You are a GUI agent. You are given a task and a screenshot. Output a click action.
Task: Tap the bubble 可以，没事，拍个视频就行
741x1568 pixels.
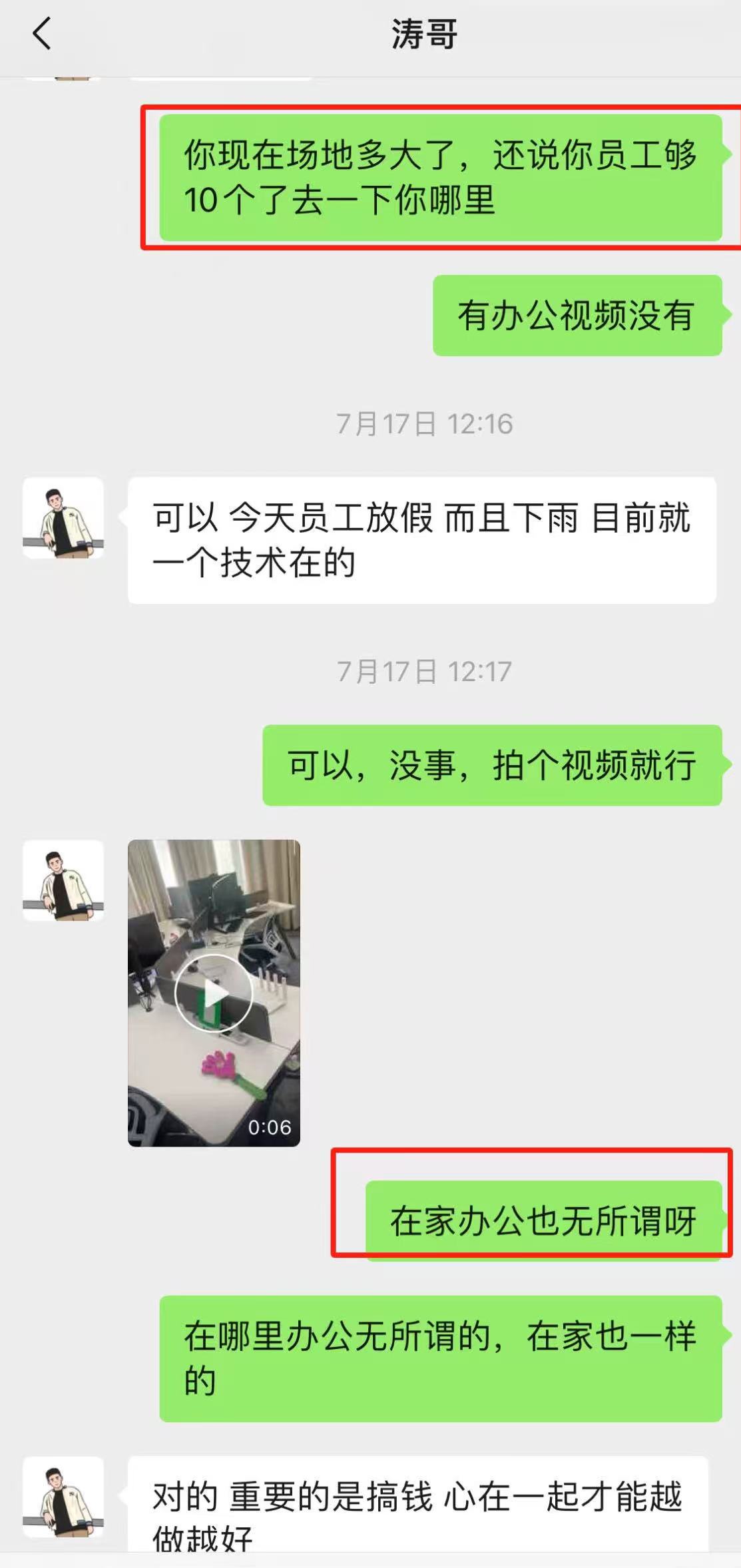pos(493,766)
